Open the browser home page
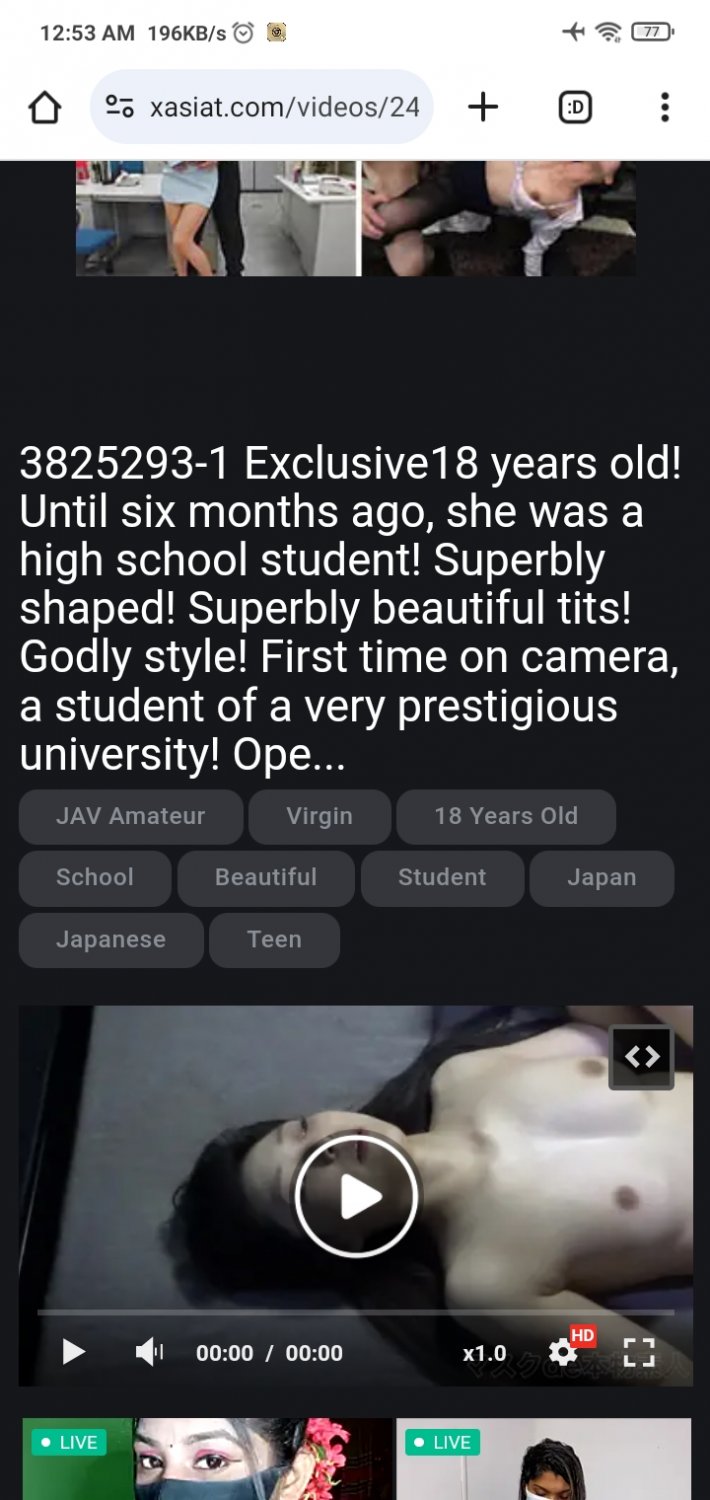This screenshot has height=1500, width=710. click(44, 107)
